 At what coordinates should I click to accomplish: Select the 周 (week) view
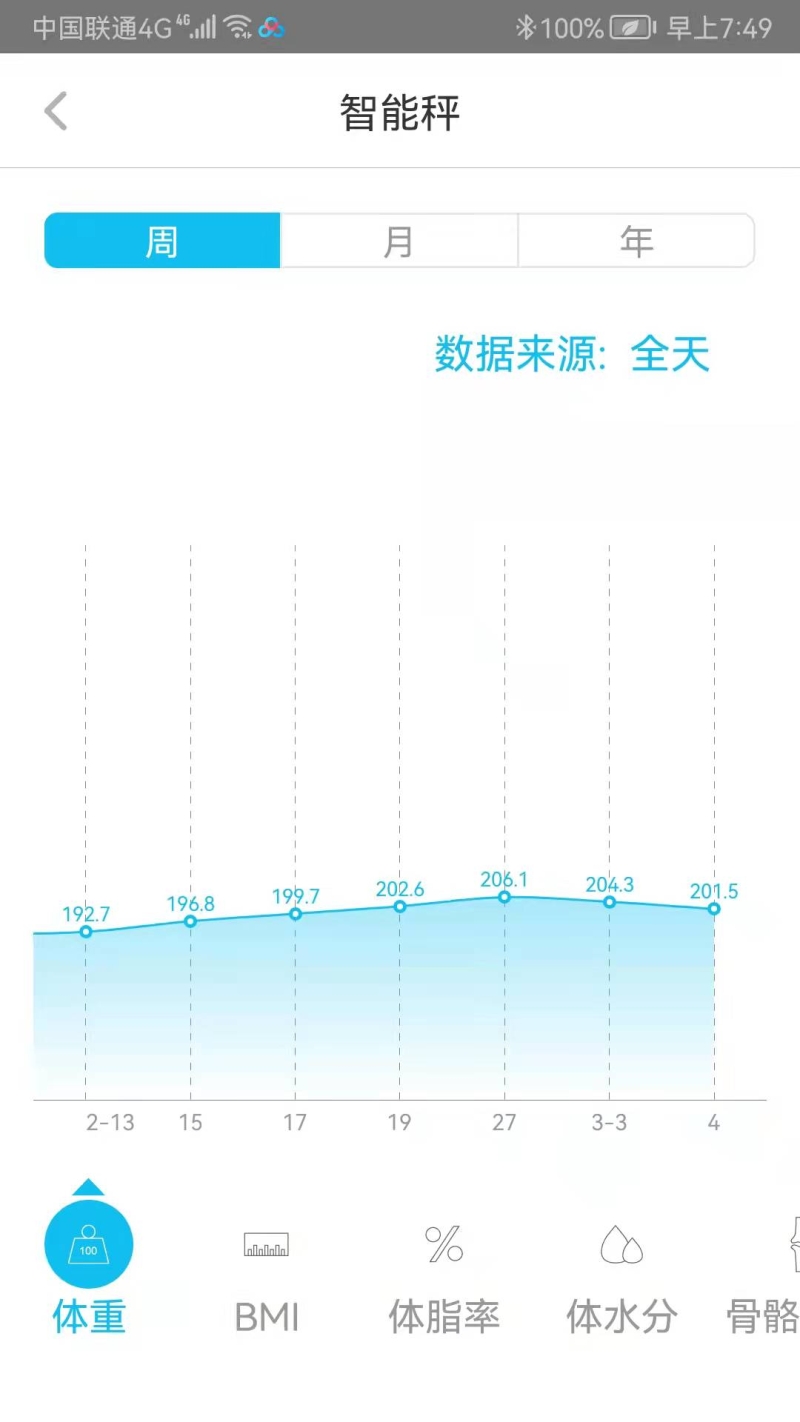click(162, 241)
